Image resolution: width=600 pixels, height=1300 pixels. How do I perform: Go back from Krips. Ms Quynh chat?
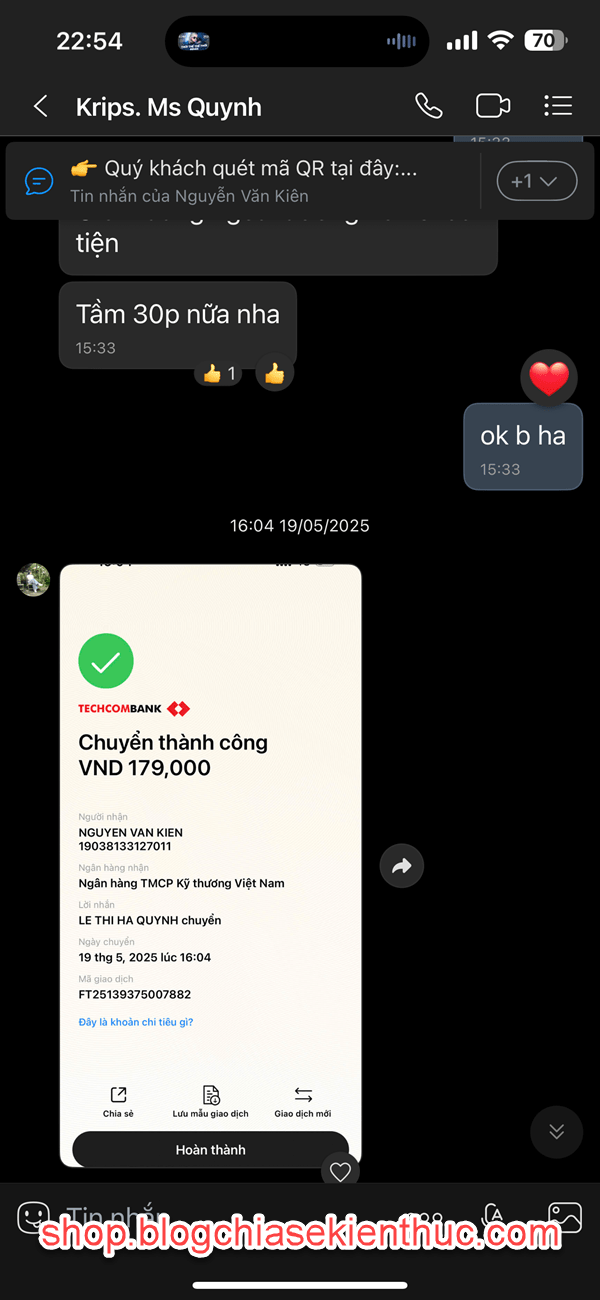click(40, 106)
